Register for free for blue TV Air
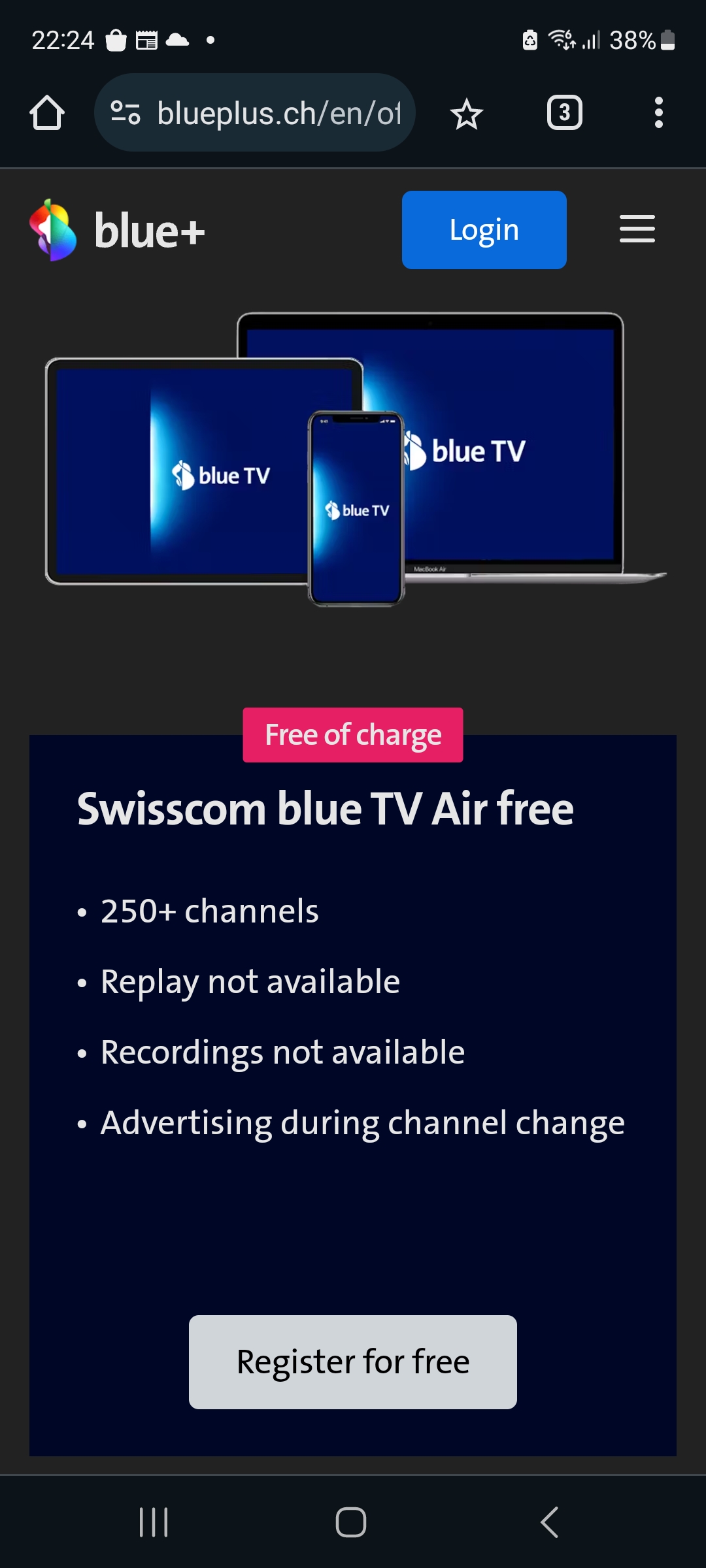706x1568 pixels. (x=353, y=1362)
